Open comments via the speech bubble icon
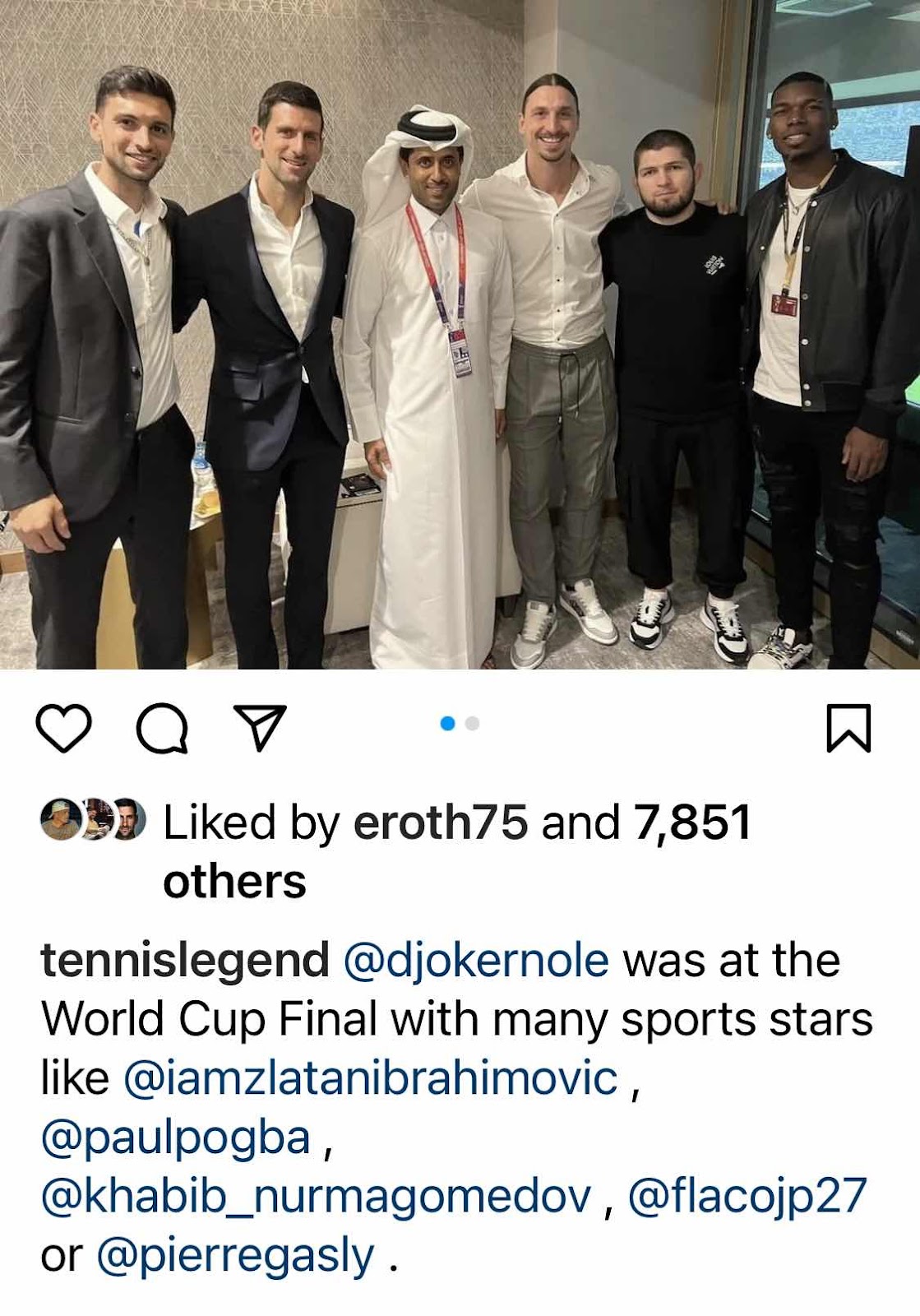Screen dimensions: 920x1316 [x=162, y=728]
